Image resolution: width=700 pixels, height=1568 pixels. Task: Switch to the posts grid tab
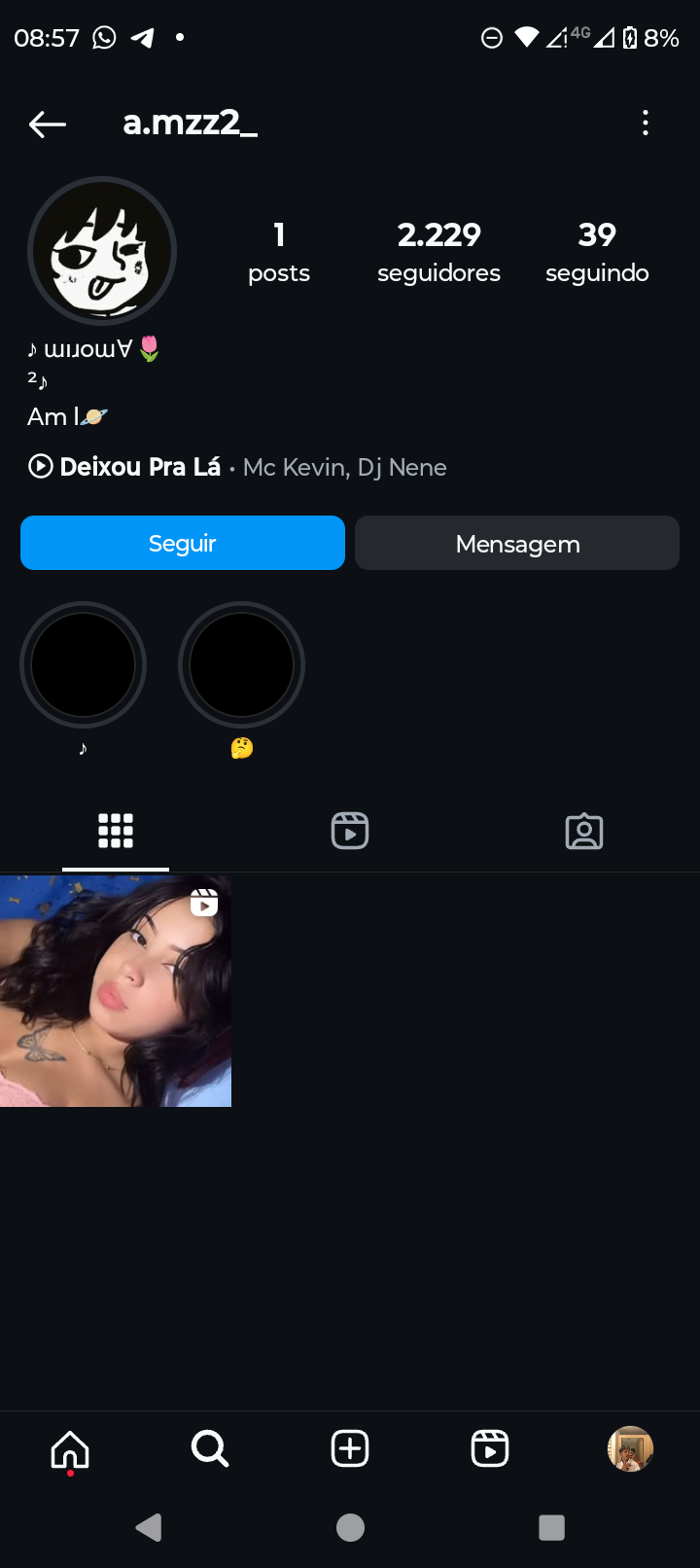pos(116,832)
